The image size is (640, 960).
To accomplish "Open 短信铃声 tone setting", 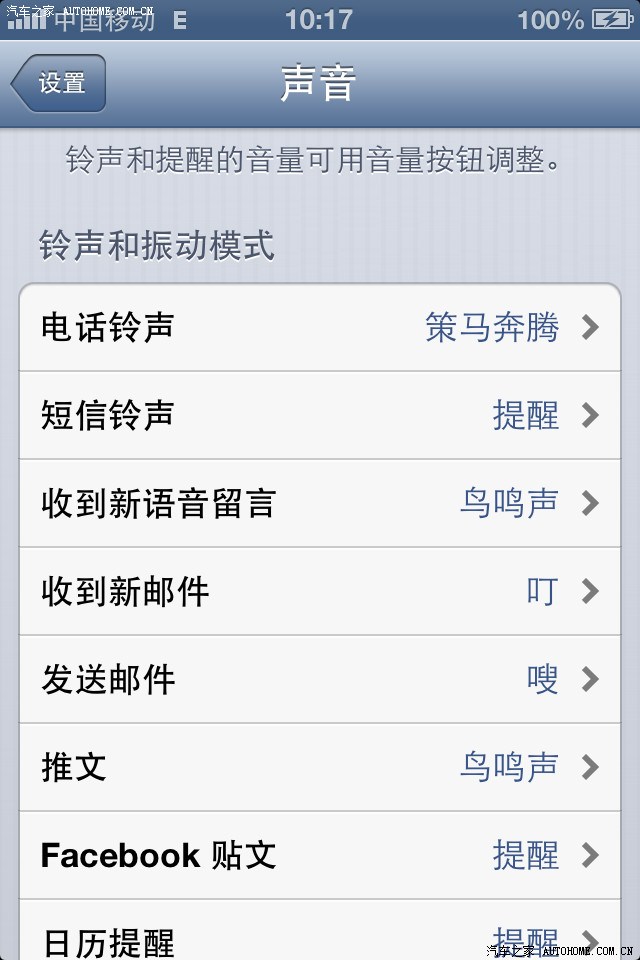I will [320, 415].
